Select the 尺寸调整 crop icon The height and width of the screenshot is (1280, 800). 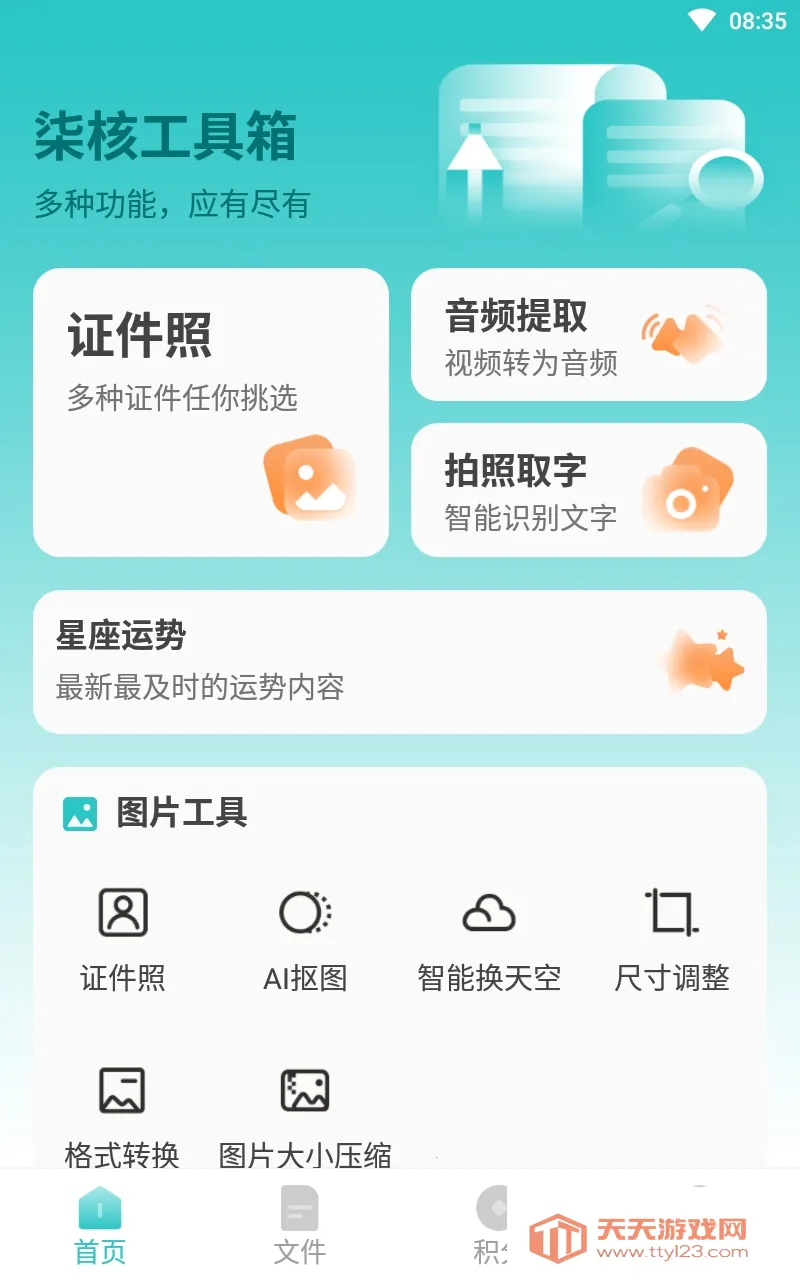(672, 912)
